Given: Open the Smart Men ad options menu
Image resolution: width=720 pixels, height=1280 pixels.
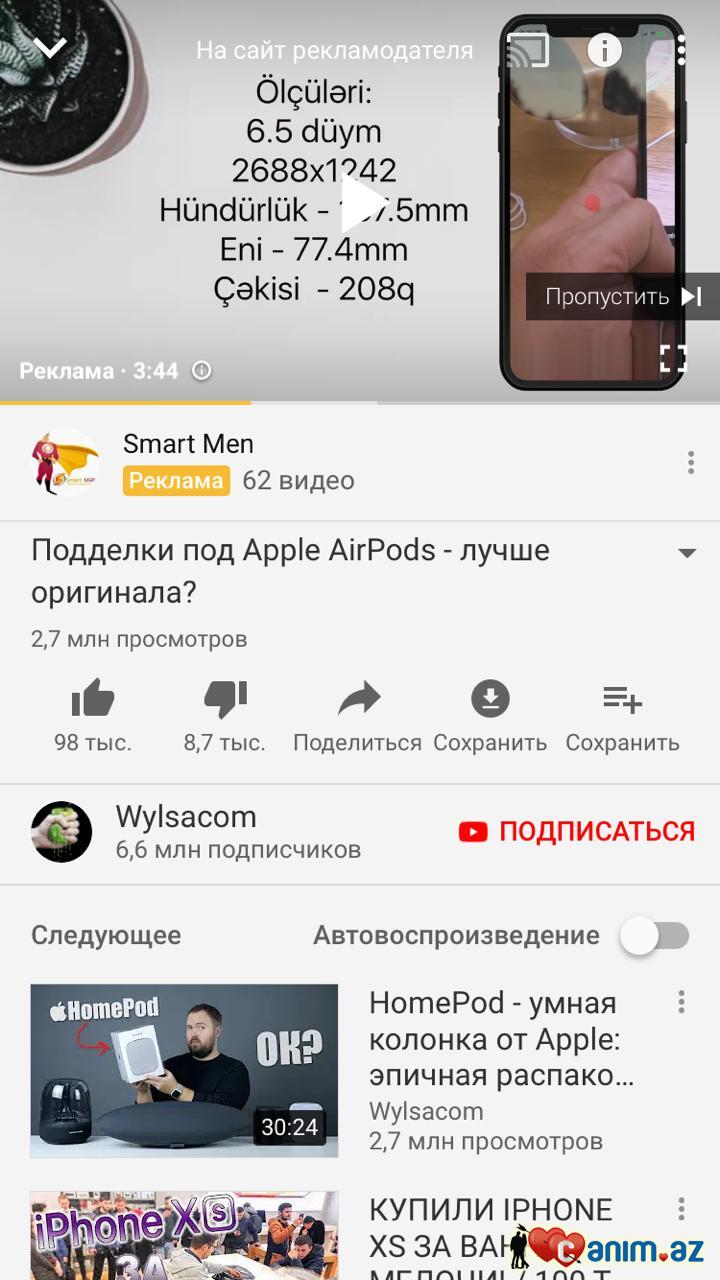Looking at the screenshot, I should click(690, 462).
